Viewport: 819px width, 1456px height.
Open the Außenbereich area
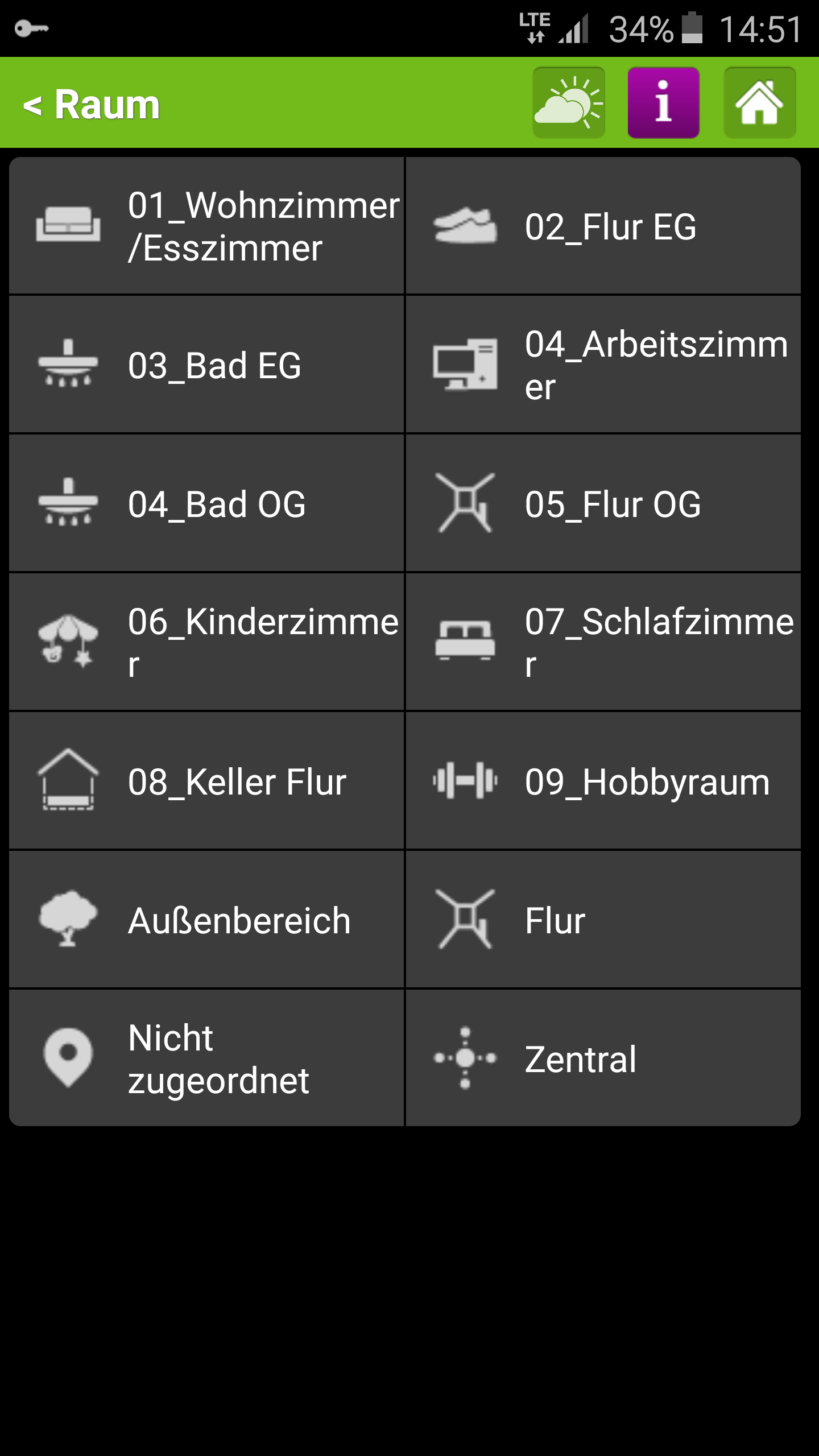[x=206, y=920]
